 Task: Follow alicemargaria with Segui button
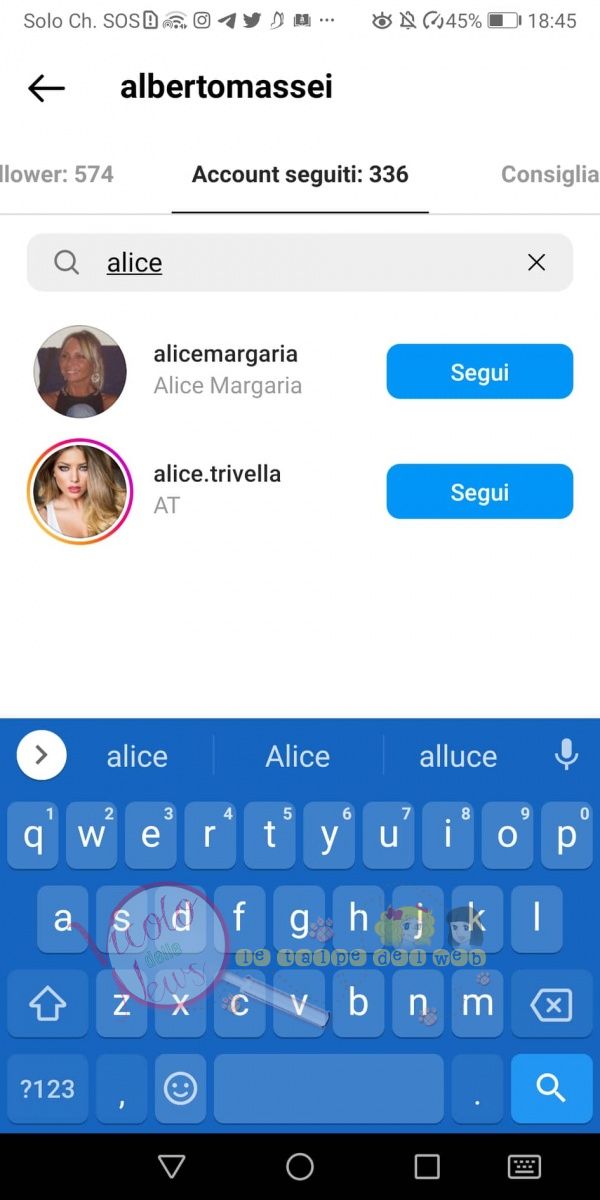click(479, 372)
